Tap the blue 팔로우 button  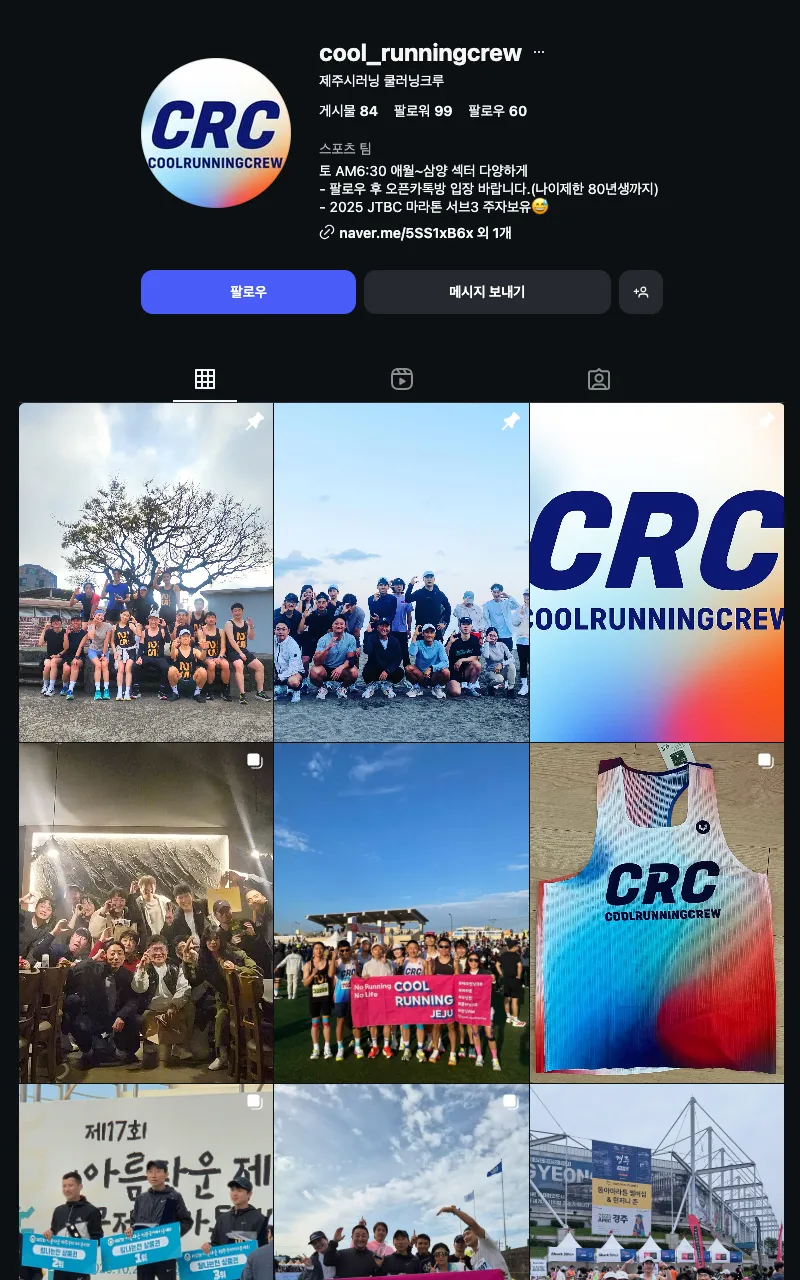click(x=248, y=292)
